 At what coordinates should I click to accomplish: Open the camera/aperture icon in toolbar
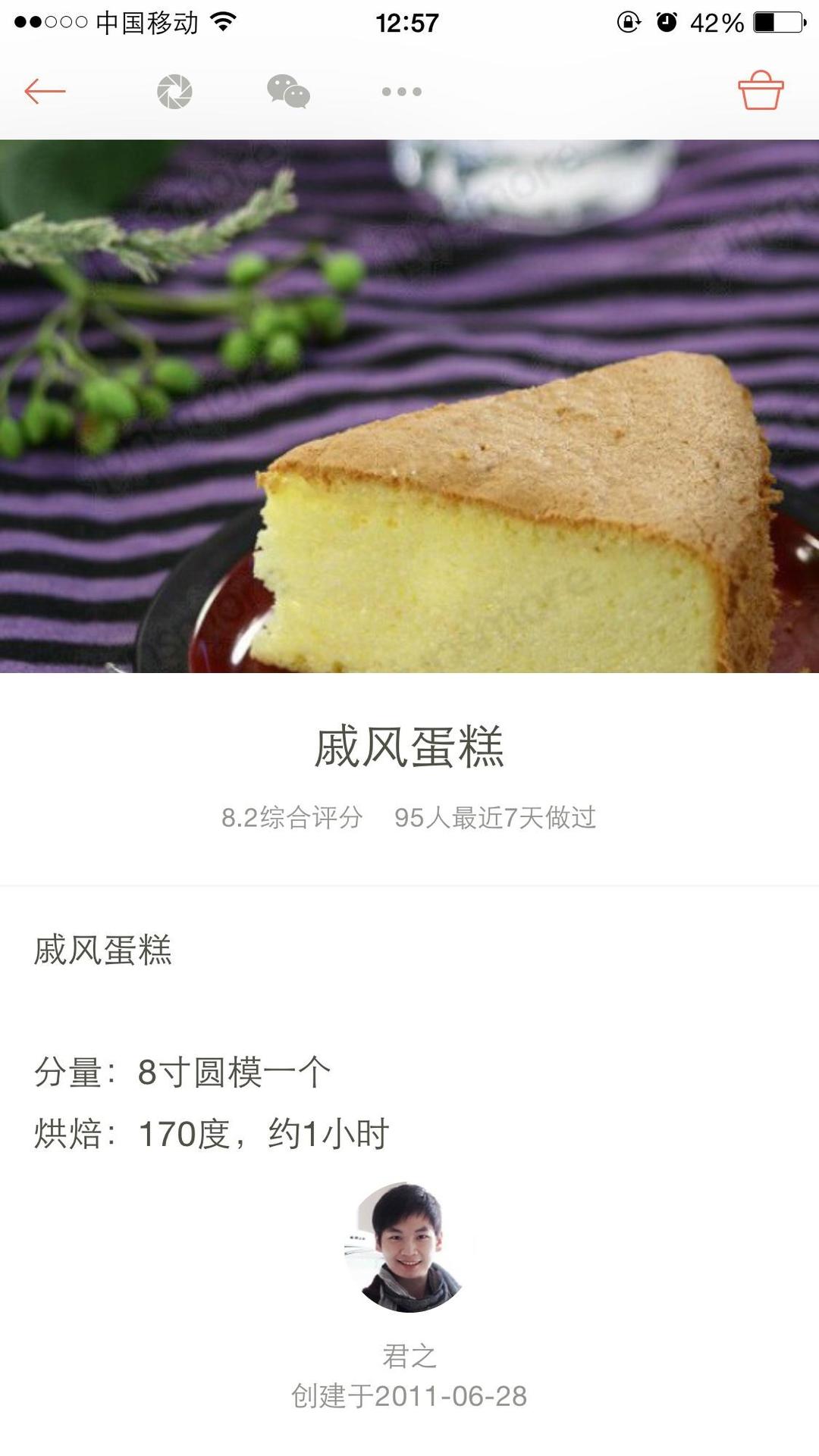pyautogui.click(x=175, y=91)
